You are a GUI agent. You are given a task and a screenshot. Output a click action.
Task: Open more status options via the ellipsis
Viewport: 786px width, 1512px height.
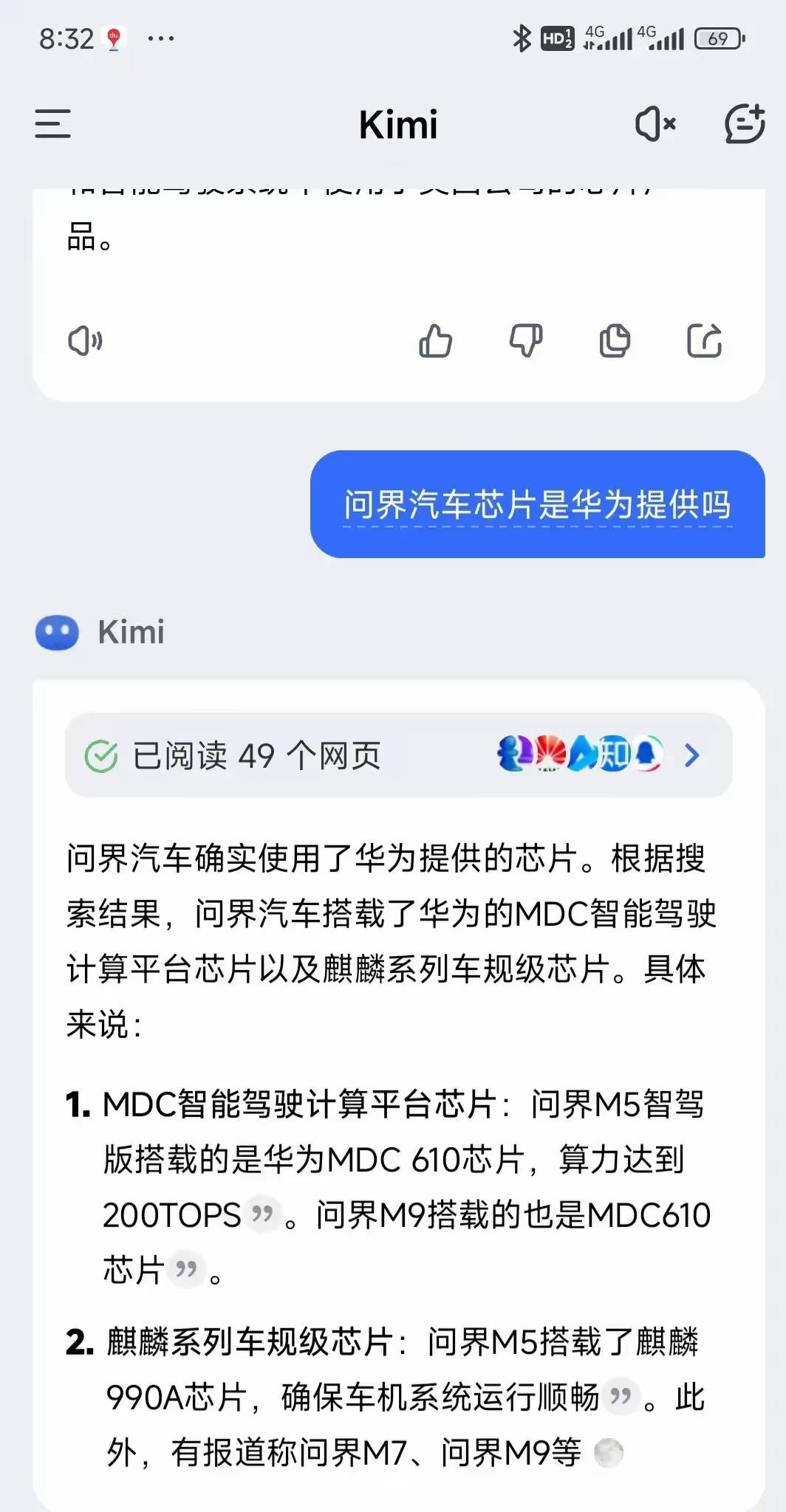click(162, 38)
